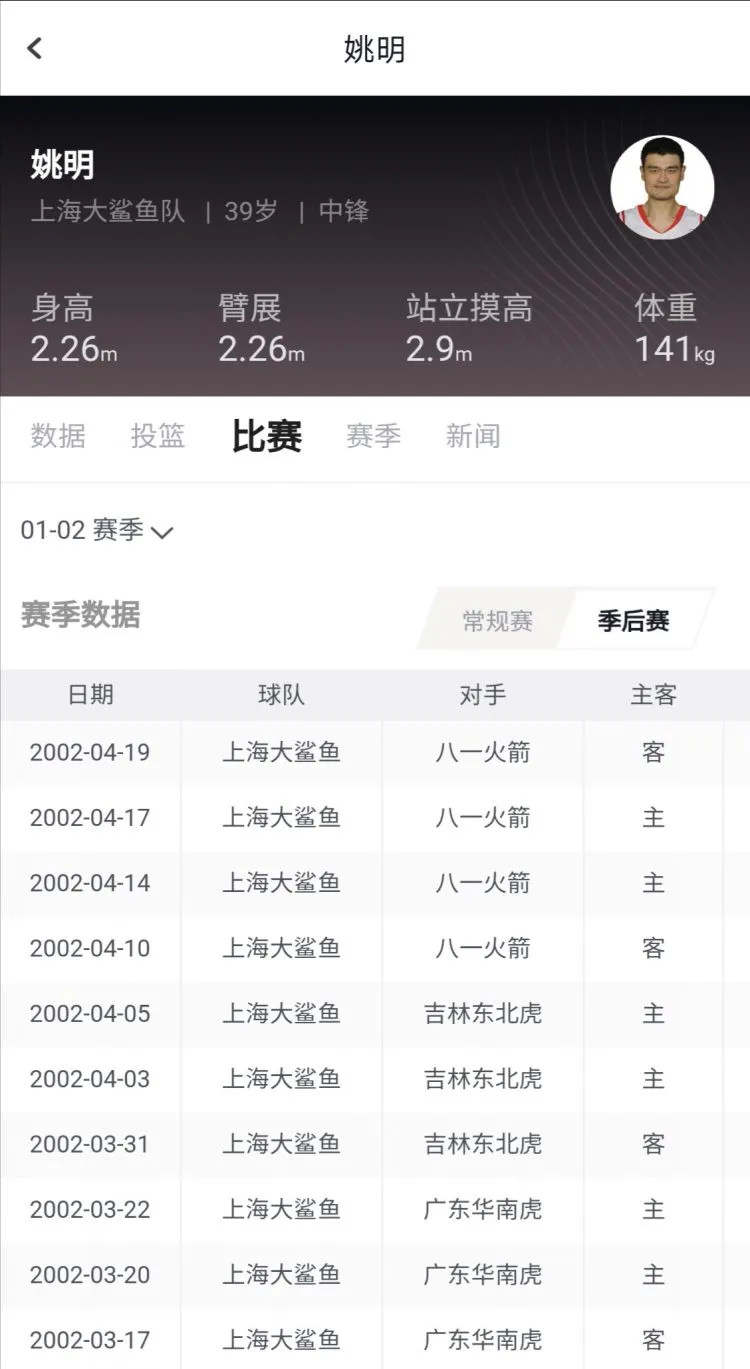
Task: Switch to 常规赛 regular season data
Action: 497,621
